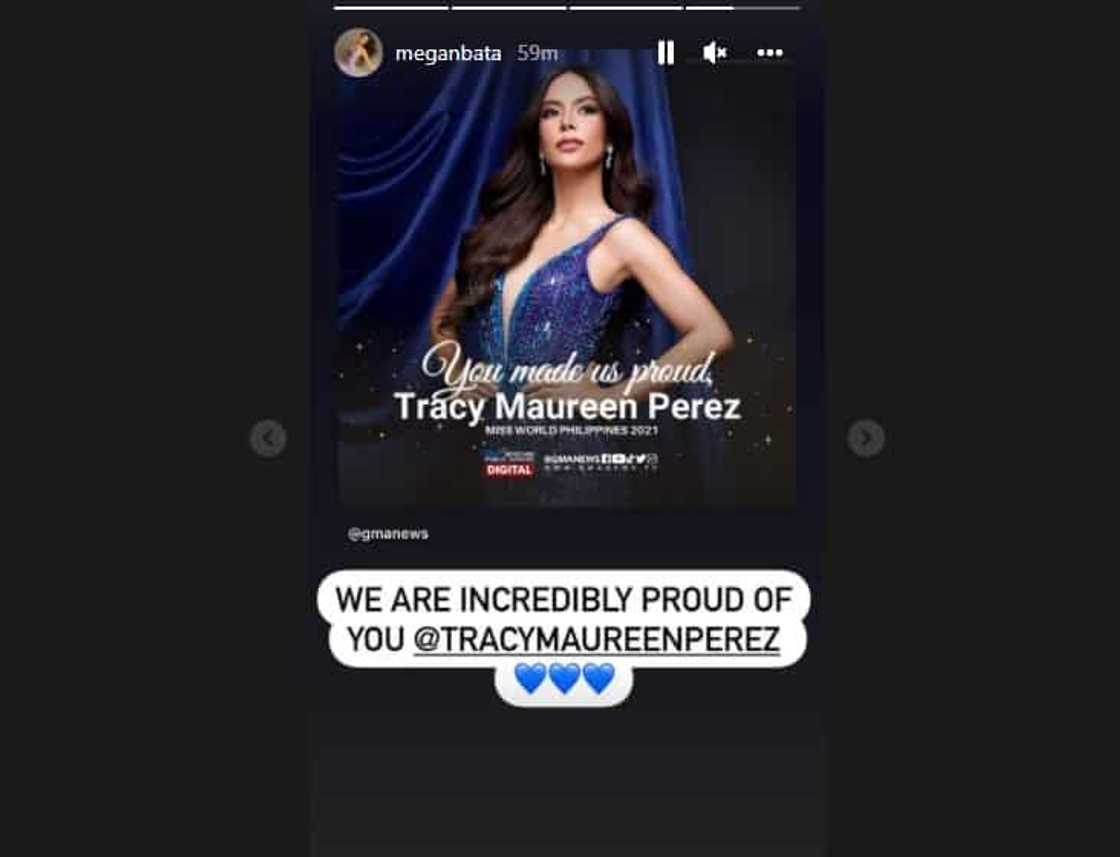Open the @TRACYMAUREENPEREZ mention
Viewport: 1120px width, 857px height.
click(596, 640)
